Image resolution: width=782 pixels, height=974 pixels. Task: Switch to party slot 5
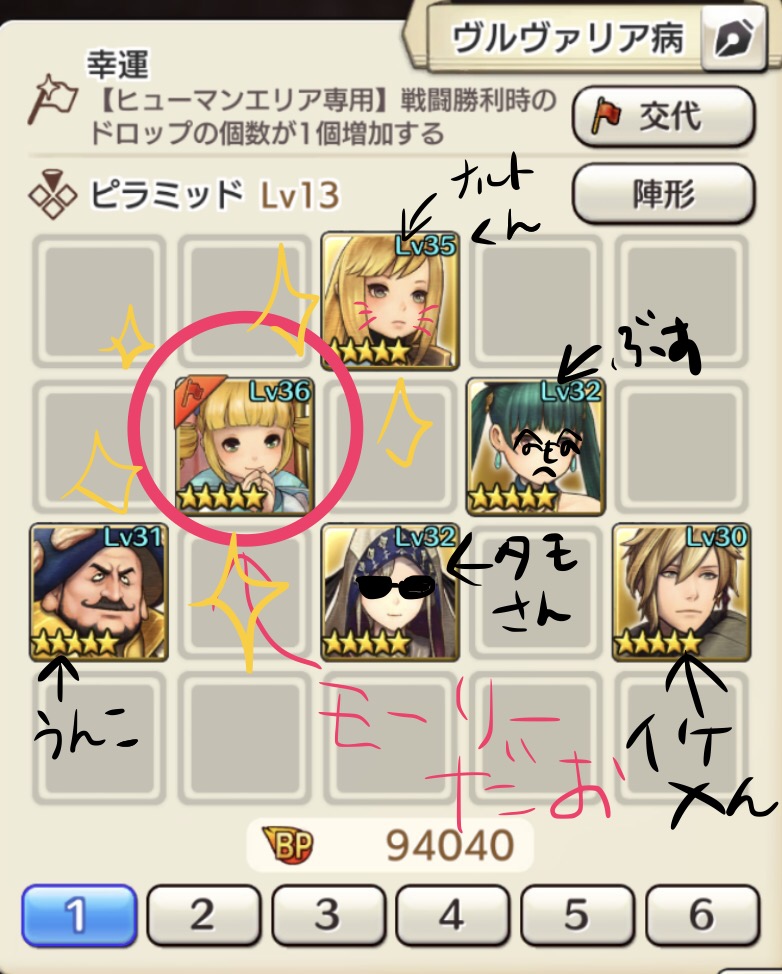pyautogui.click(x=577, y=914)
